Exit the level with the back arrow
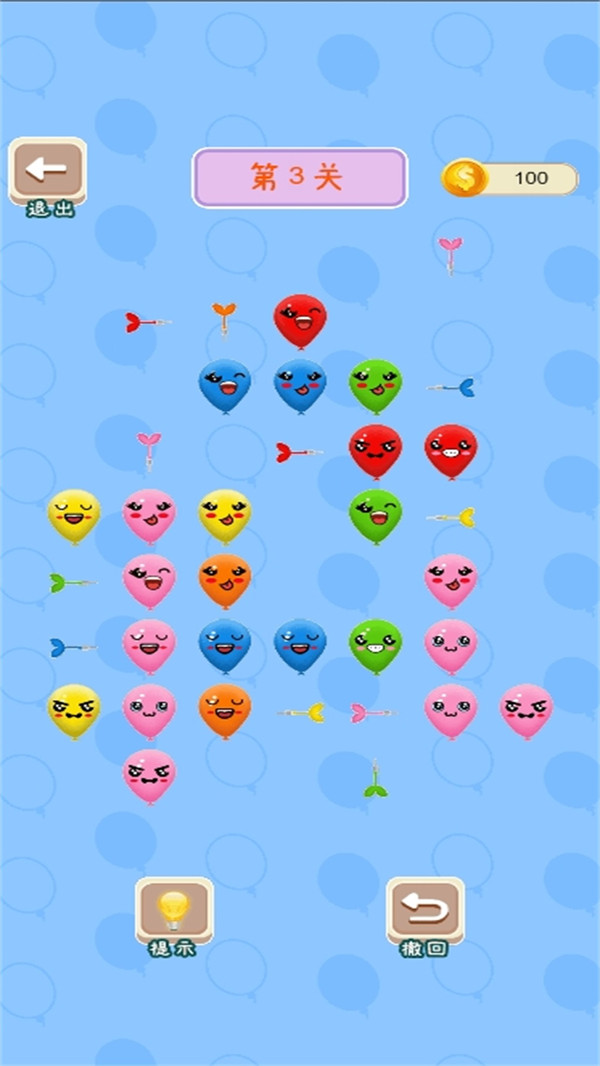This screenshot has height=1066, width=600. pos(46,171)
